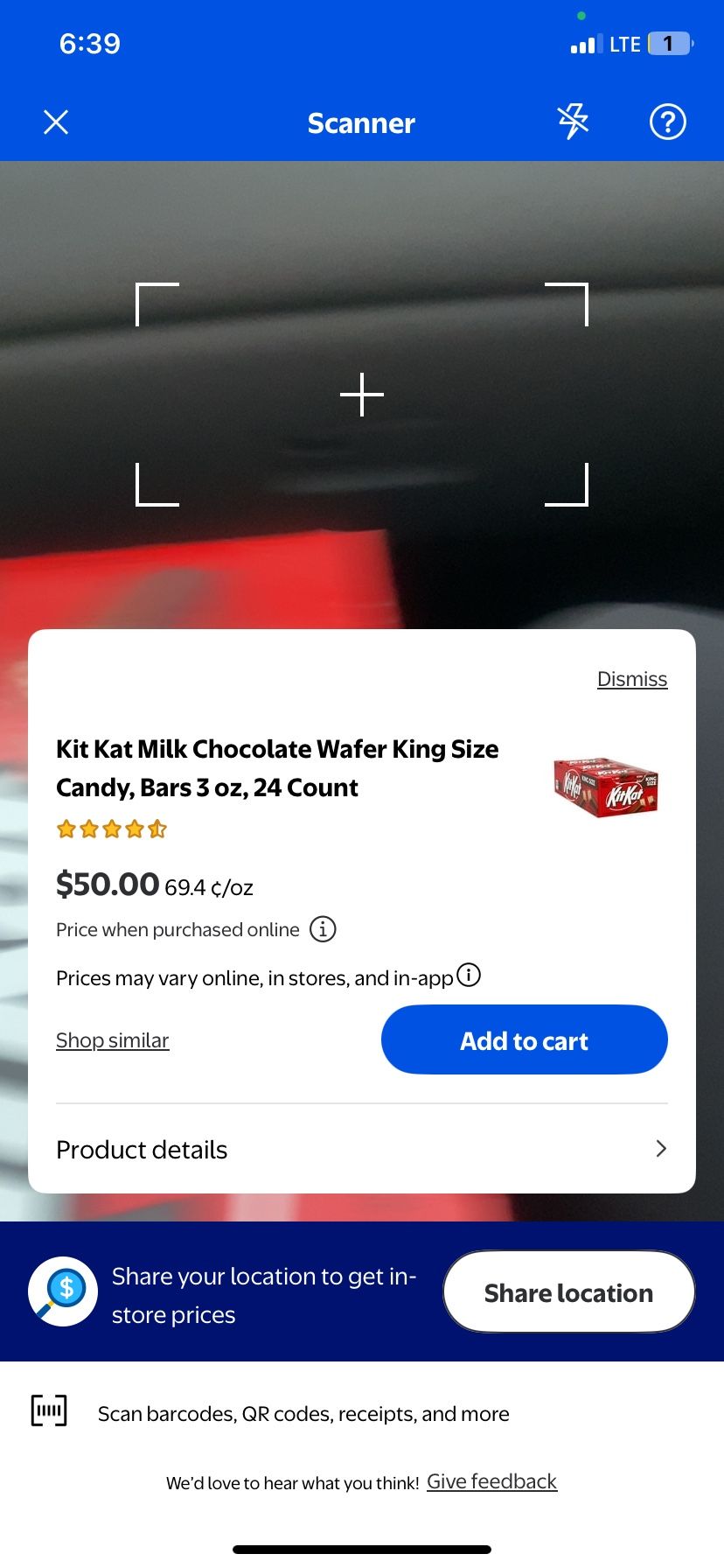Open the Give feedback link
The height and width of the screenshot is (1568, 724).
491,1481
